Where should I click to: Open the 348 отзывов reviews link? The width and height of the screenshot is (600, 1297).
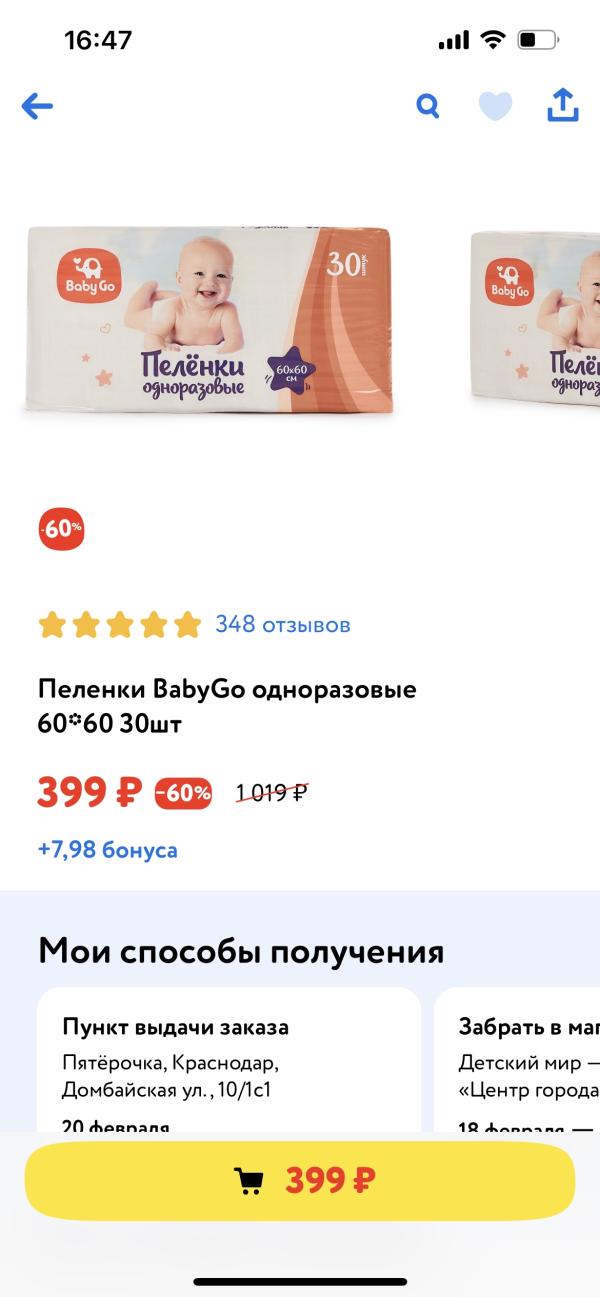pyautogui.click(x=282, y=625)
